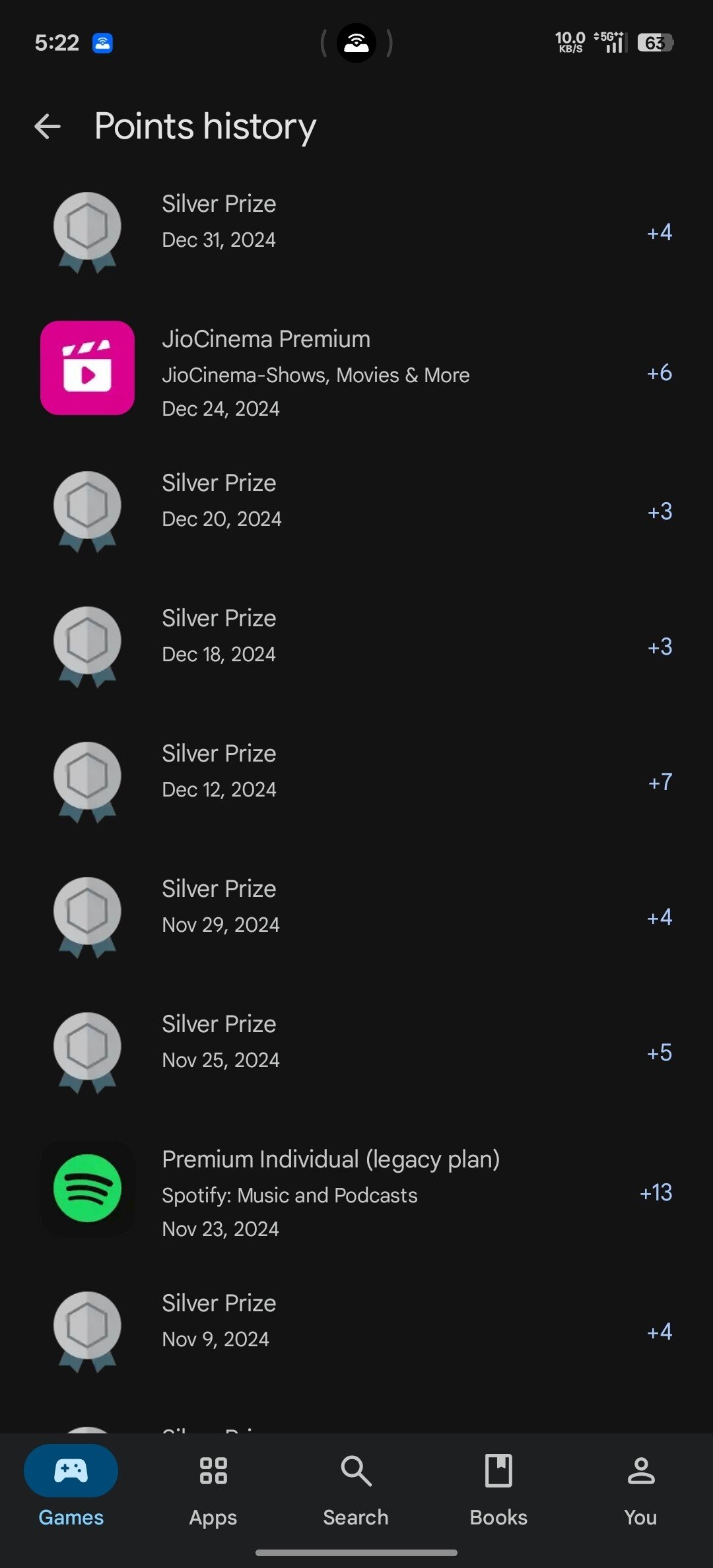Tap the back arrow on Points history

(48, 125)
